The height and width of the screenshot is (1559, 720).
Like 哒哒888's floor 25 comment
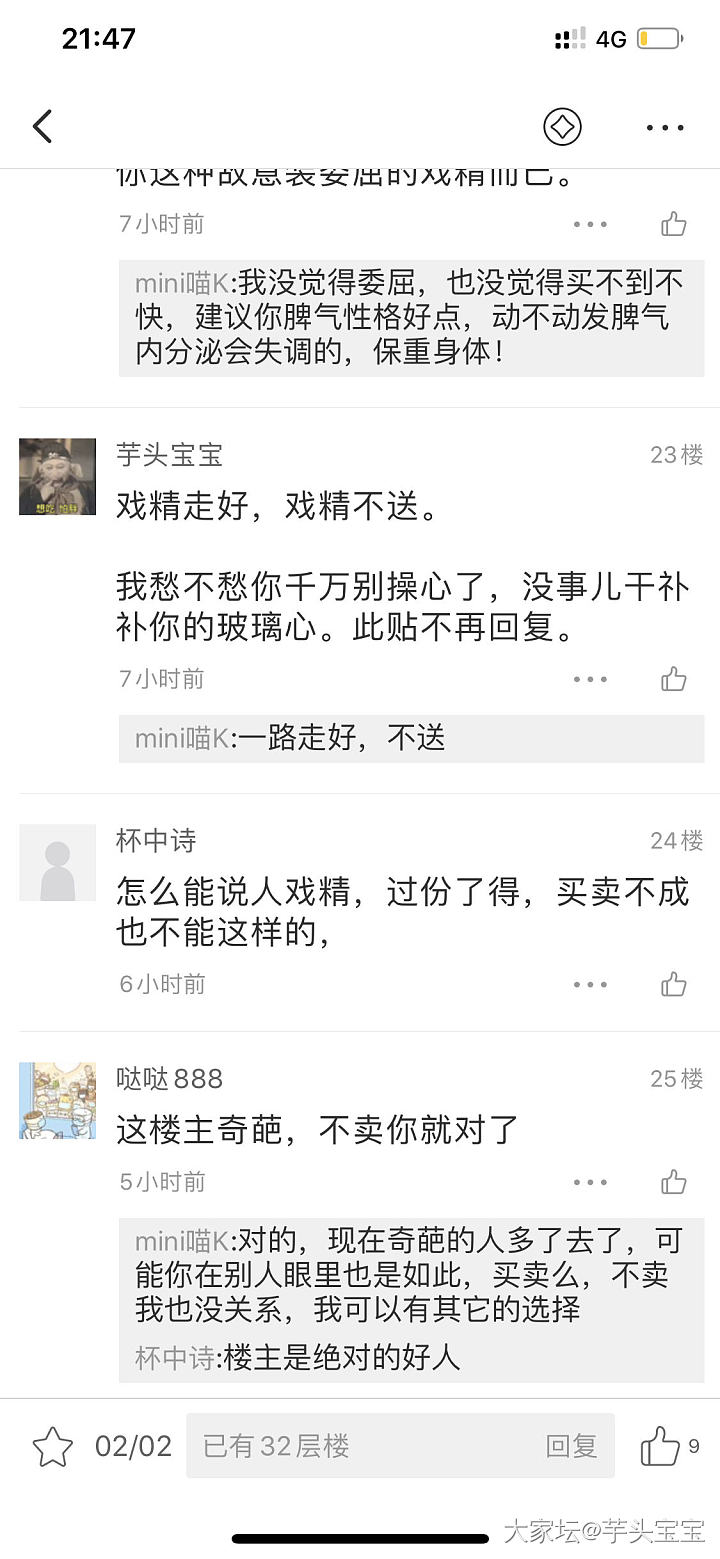[674, 1182]
